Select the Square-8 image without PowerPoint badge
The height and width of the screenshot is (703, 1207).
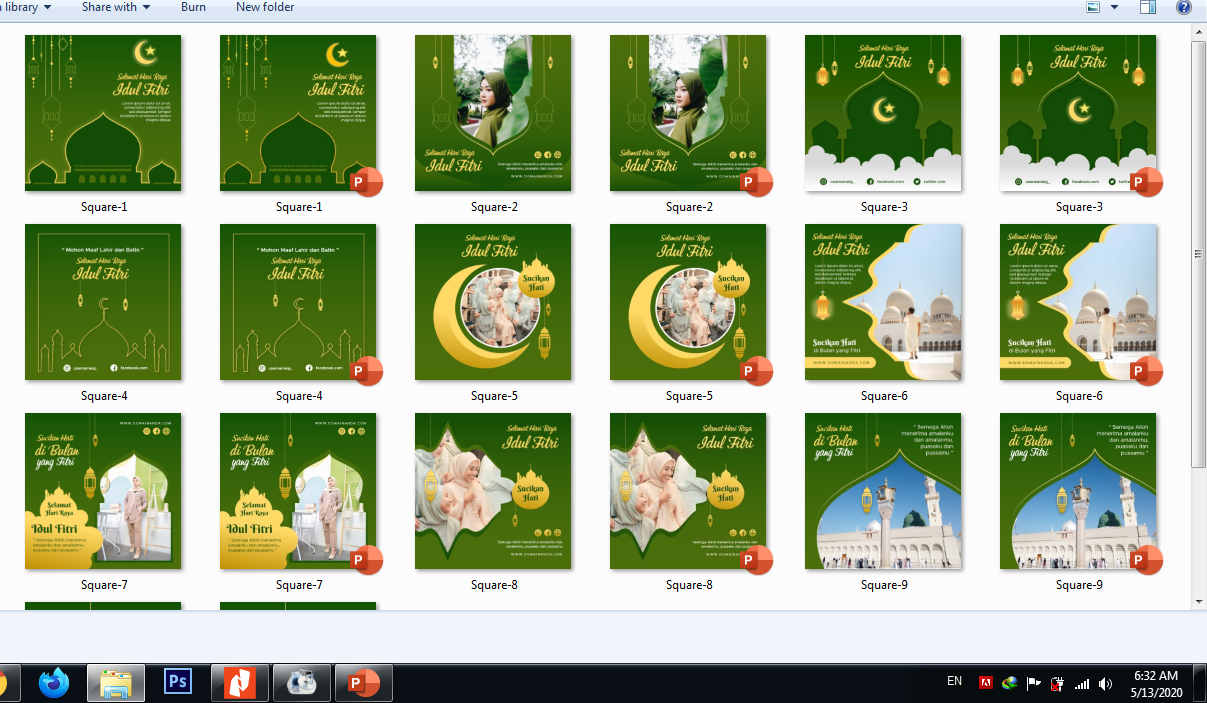pos(493,491)
